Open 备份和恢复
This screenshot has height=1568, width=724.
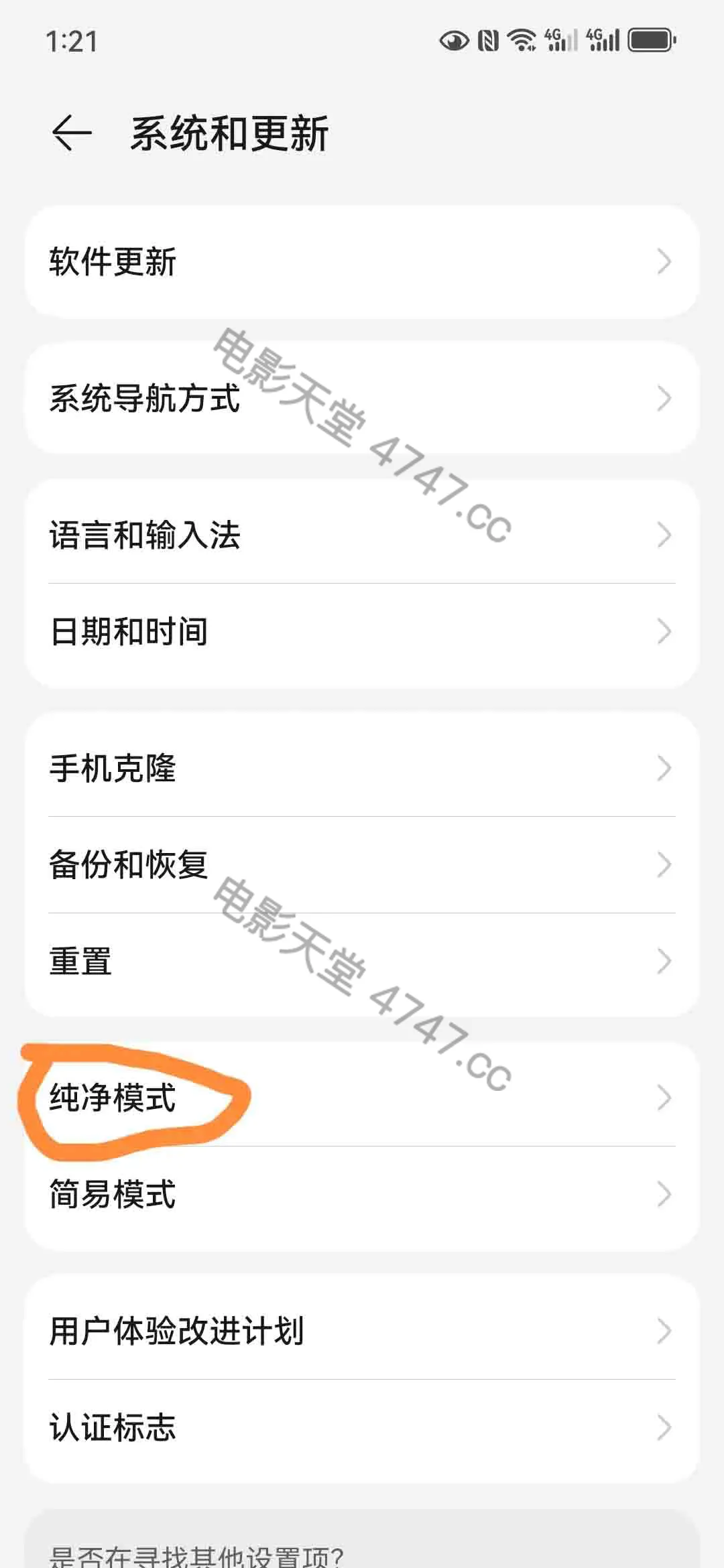(x=362, y=864)
